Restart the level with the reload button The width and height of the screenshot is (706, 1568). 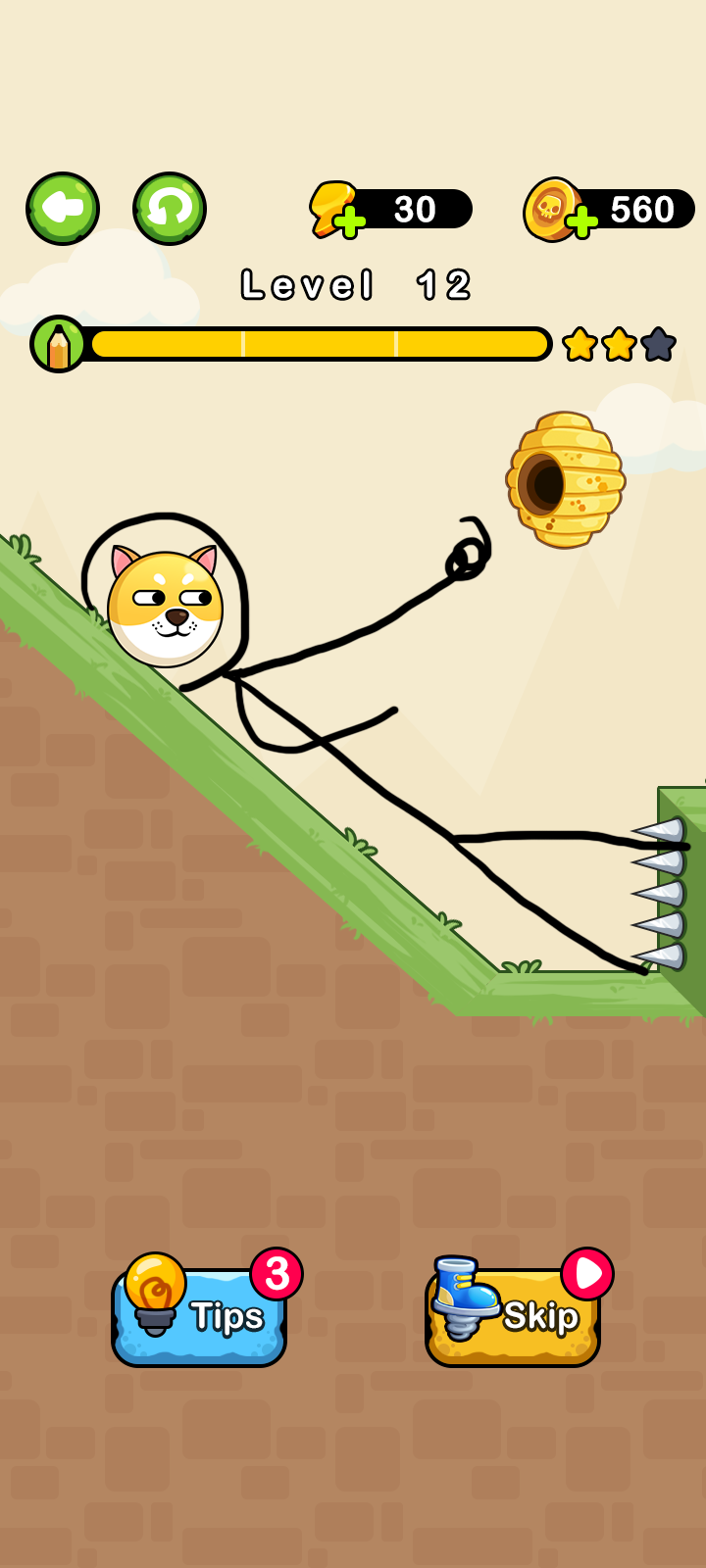170,209
